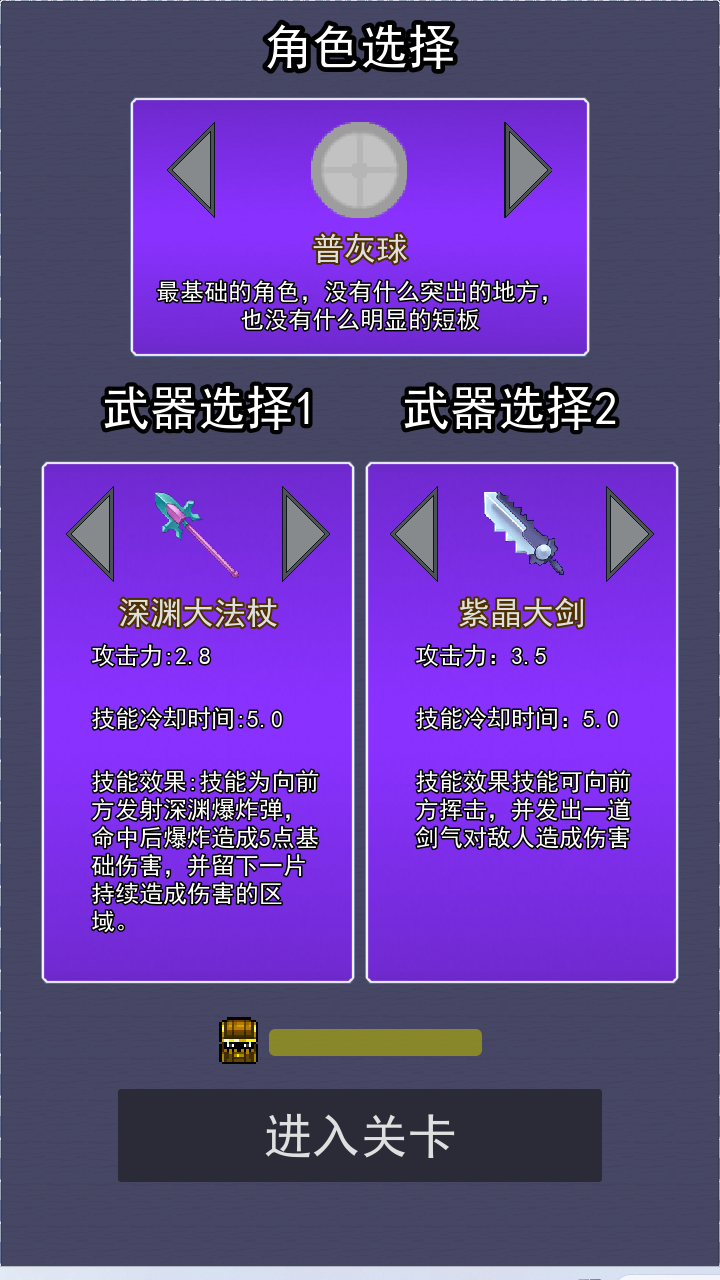Switch to the next character
The height and width of the screenshot is (1280, 720).
528,169
